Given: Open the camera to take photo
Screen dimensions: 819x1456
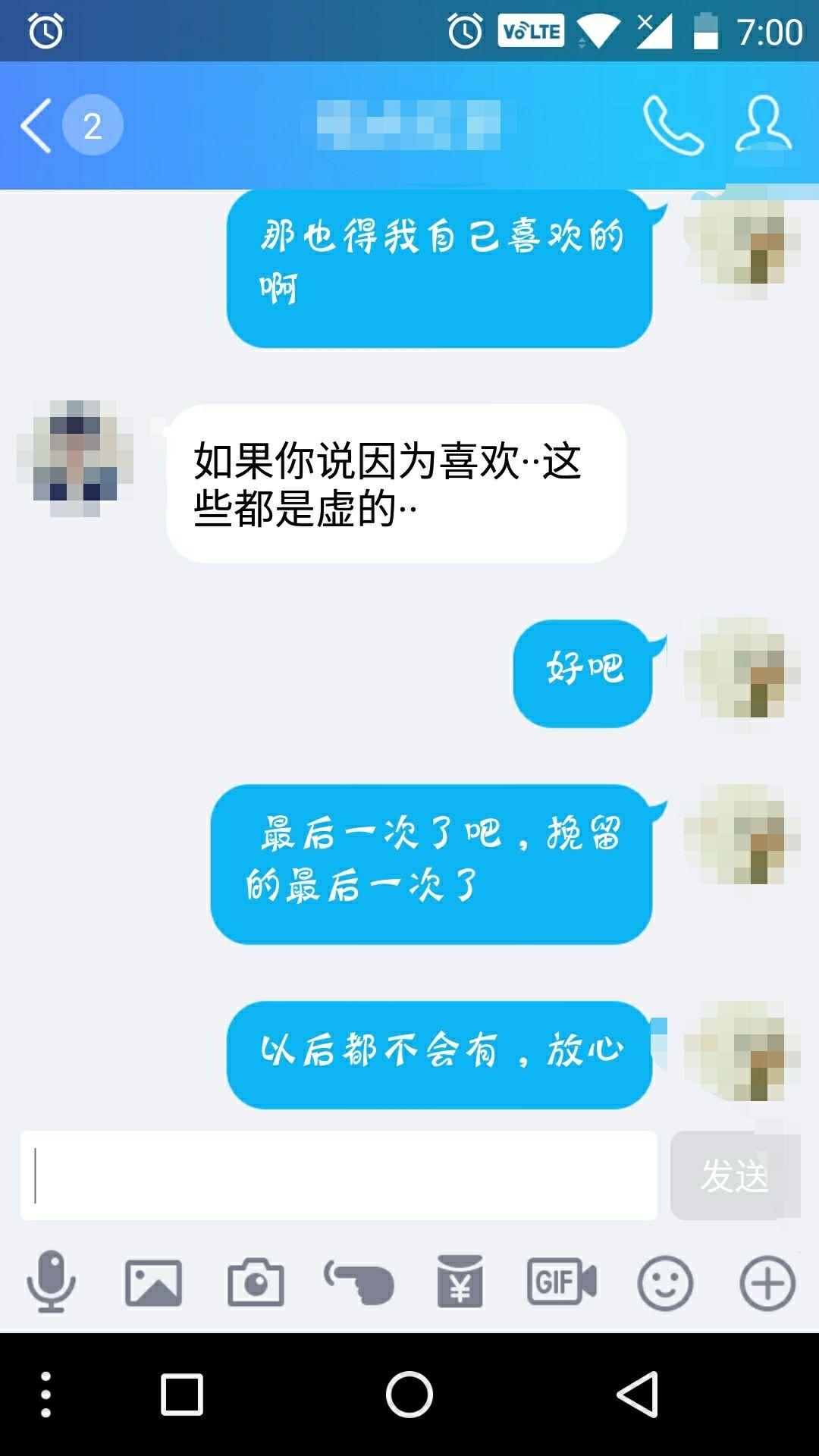Looking at the screenshot, I should pos(256,1282).
